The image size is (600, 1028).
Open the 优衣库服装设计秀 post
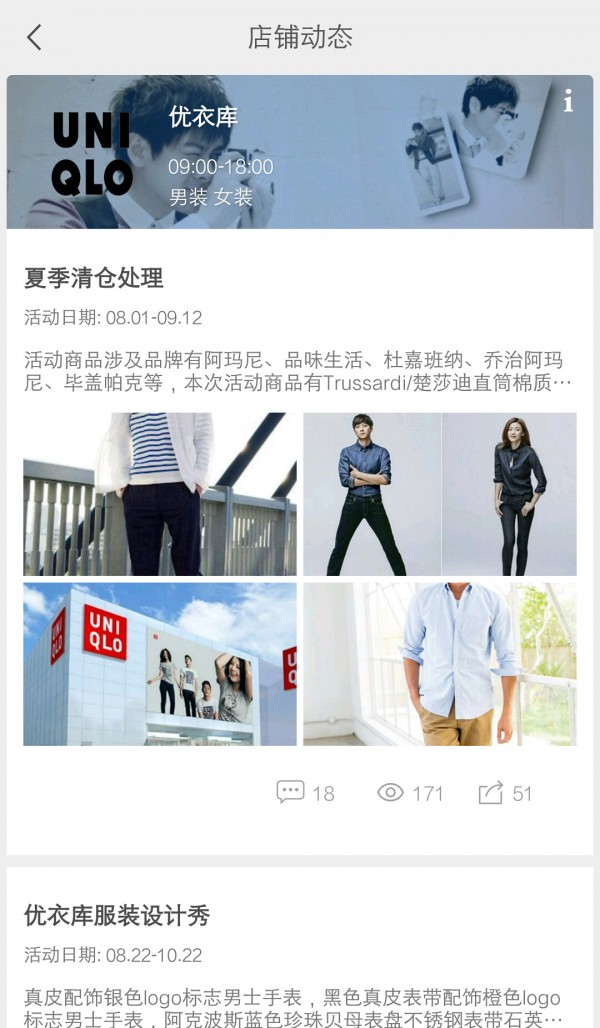(117, 915)
